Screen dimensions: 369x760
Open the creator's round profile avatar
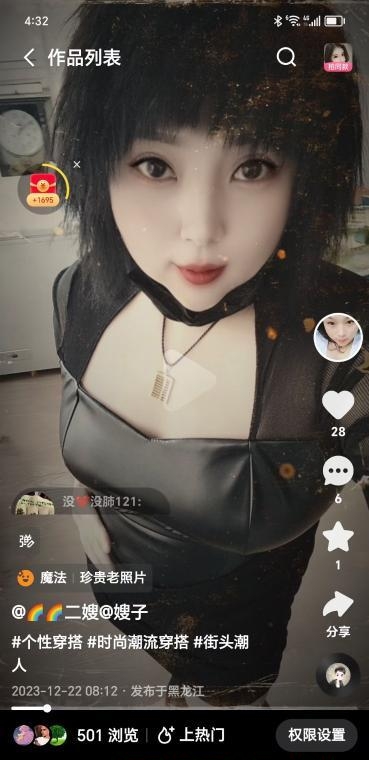pos(338,337)
